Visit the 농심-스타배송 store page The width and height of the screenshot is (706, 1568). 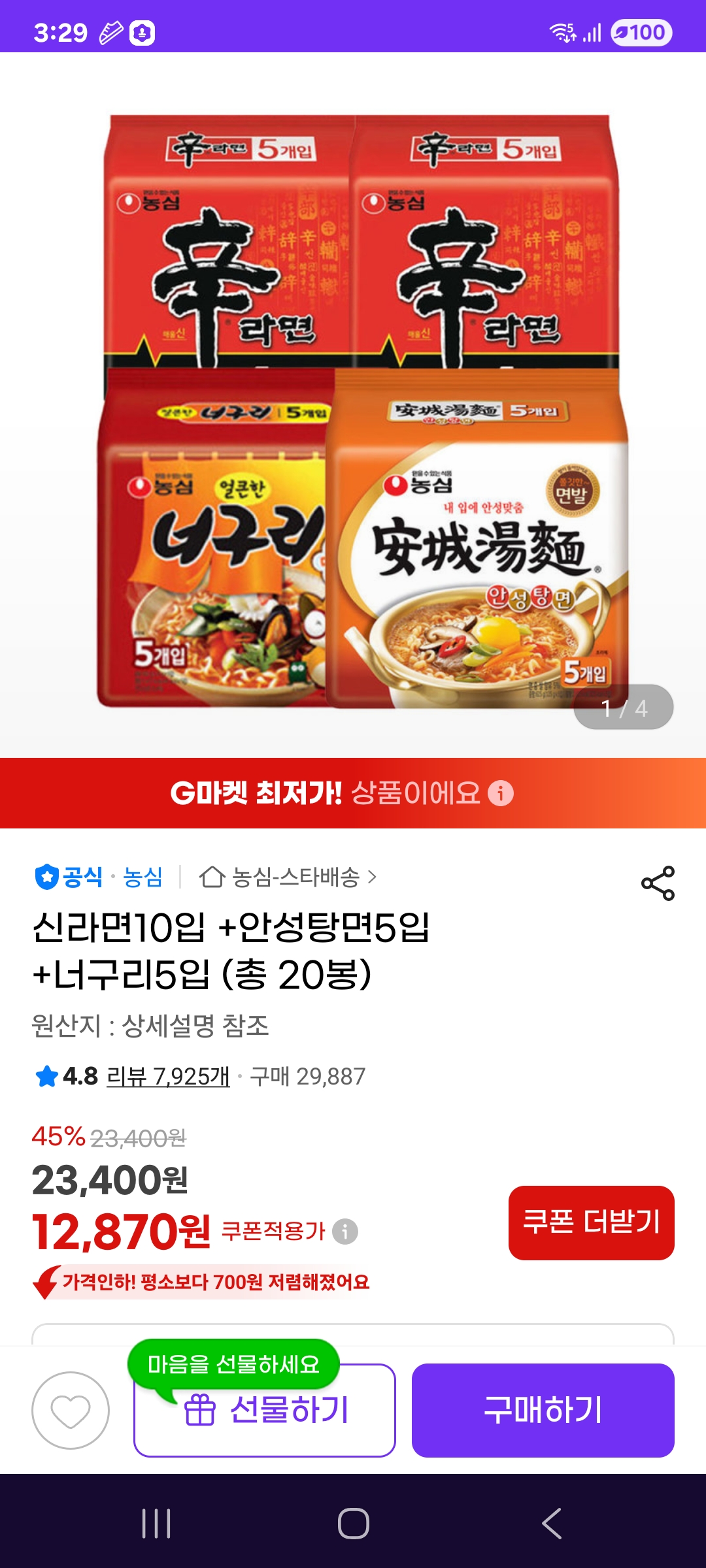tap(288, 877)
